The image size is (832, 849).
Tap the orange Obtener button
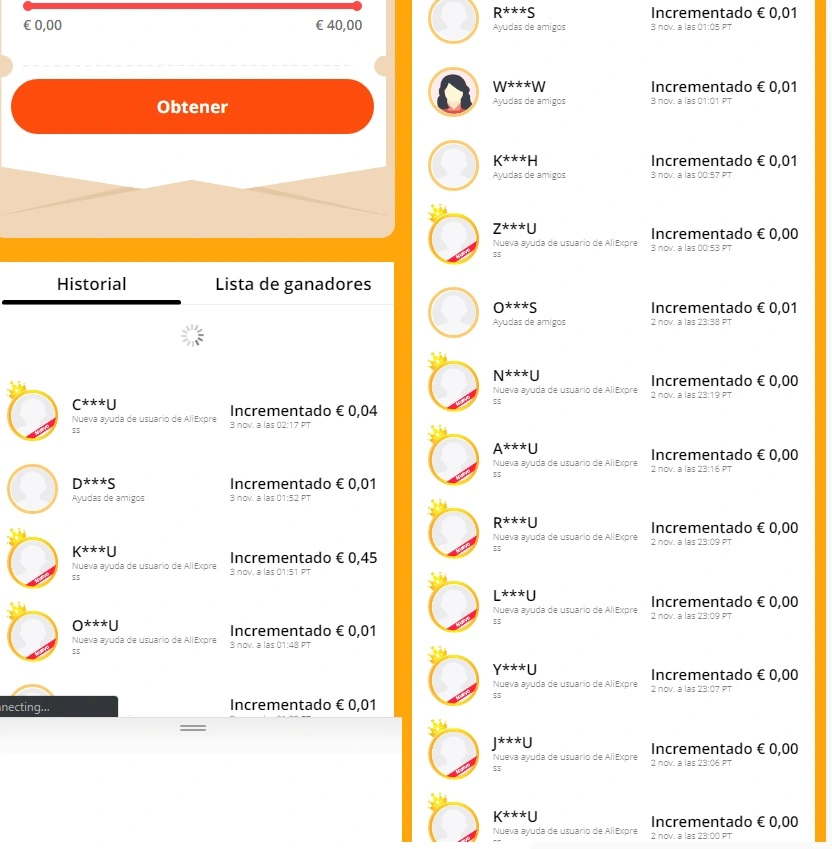(x=192, y=107)
